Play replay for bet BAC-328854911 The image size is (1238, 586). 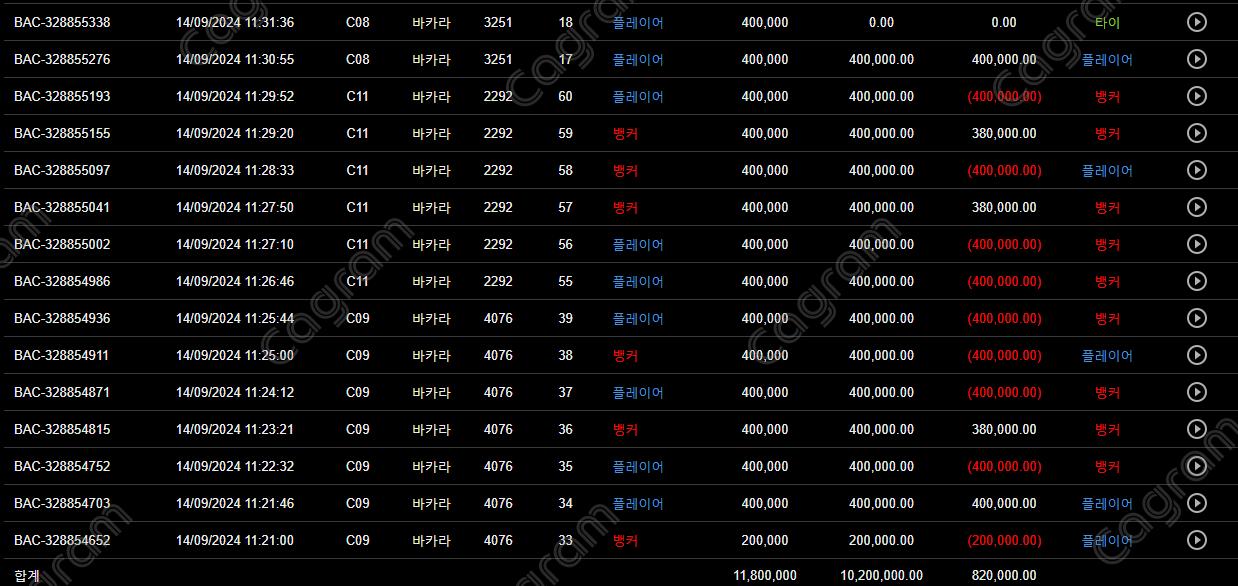pyautogui.click(x=1196, y=355)
